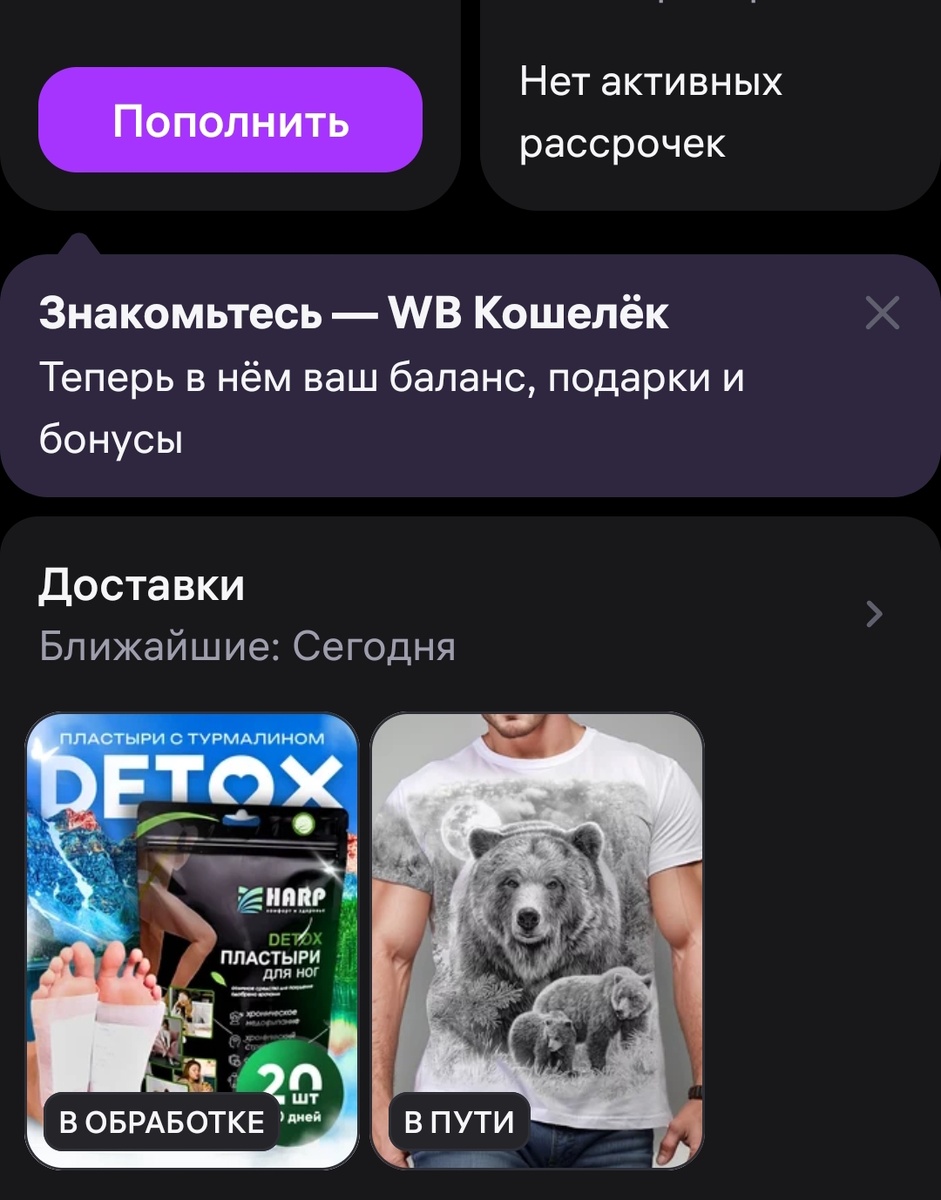Close the WB Кошелёк announcement banner
Viewport: 941px width, 1200px height.
881,313
